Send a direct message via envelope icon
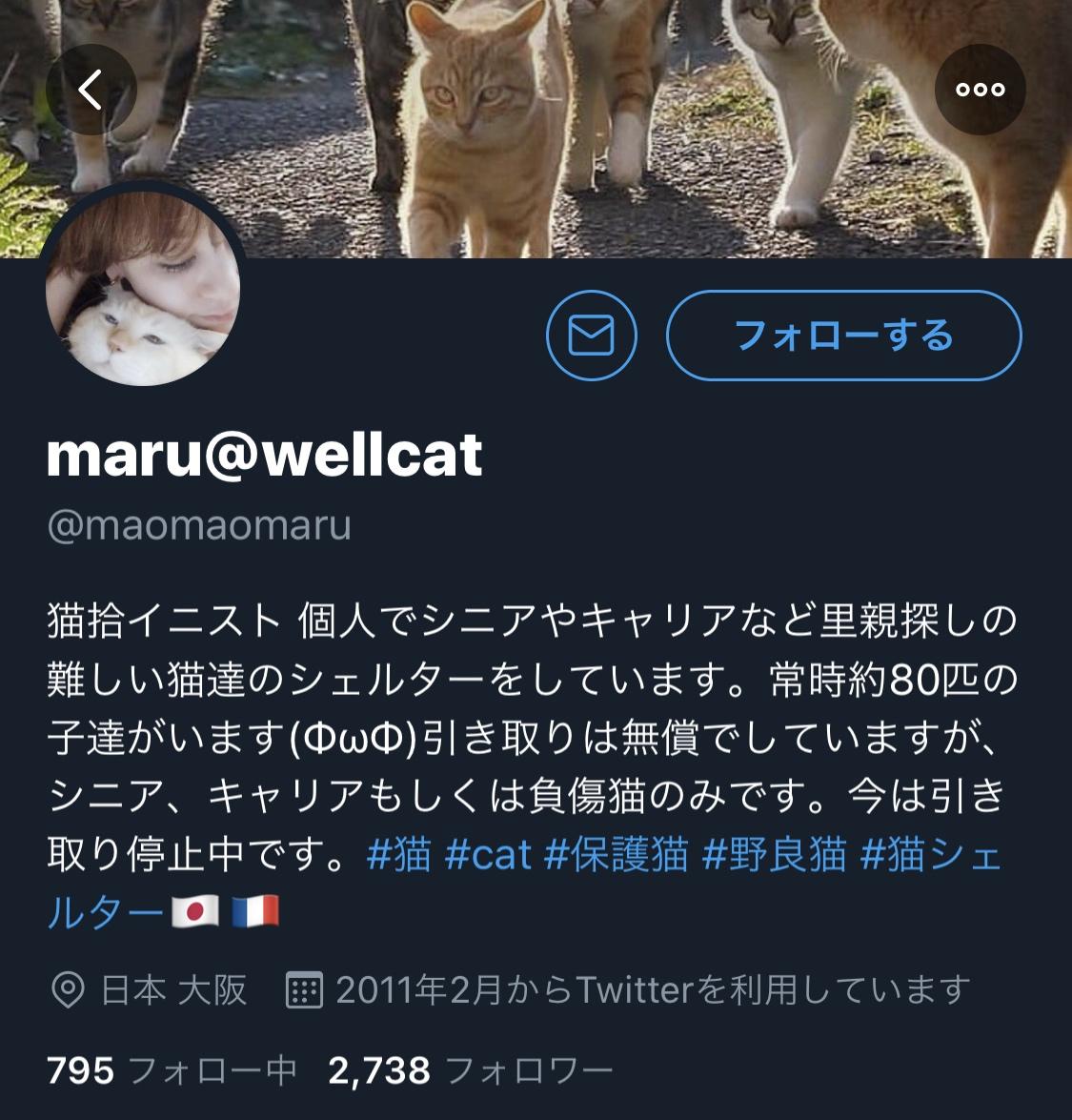The height and width of the screenshot is (1120, 1072). click(x=591, y=336)
